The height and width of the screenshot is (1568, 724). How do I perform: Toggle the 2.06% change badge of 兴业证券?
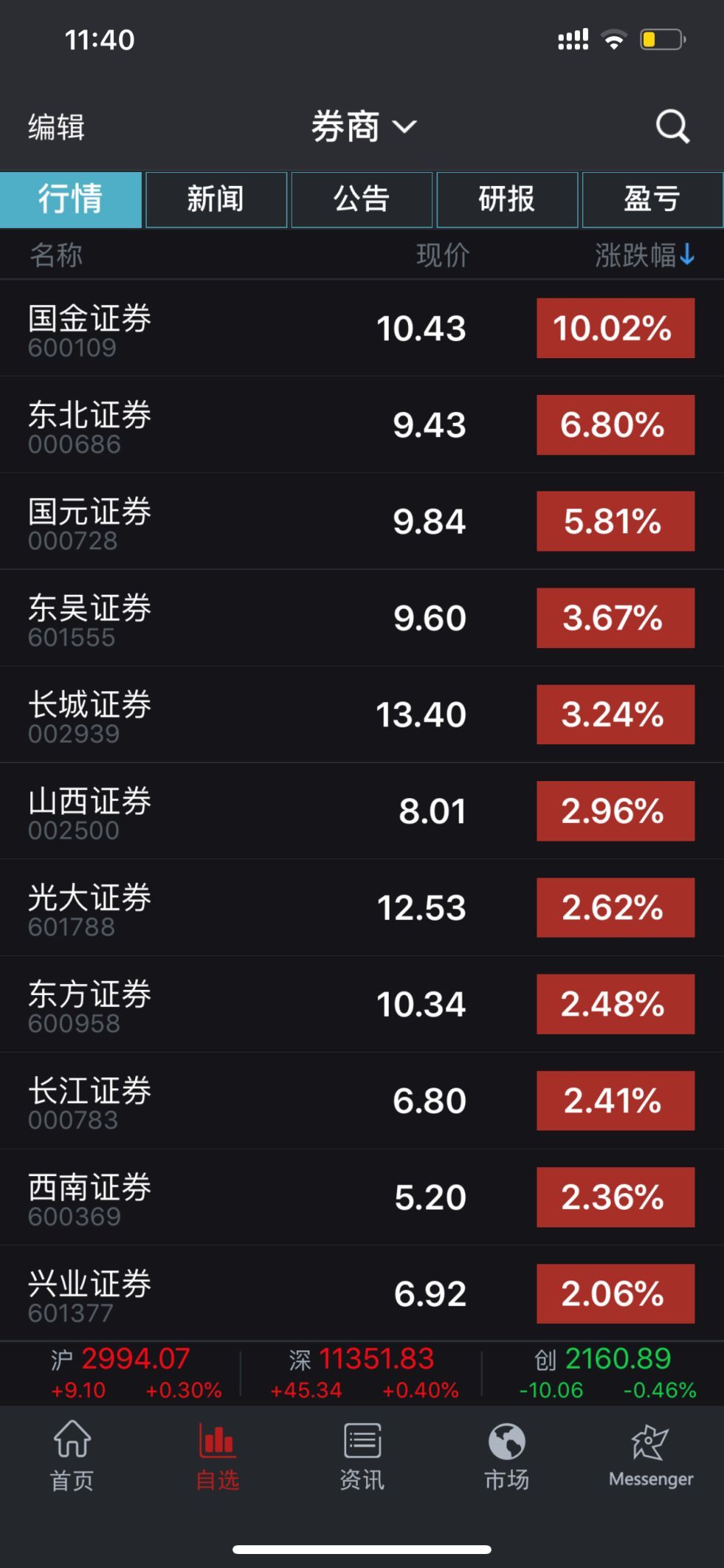615,1294
